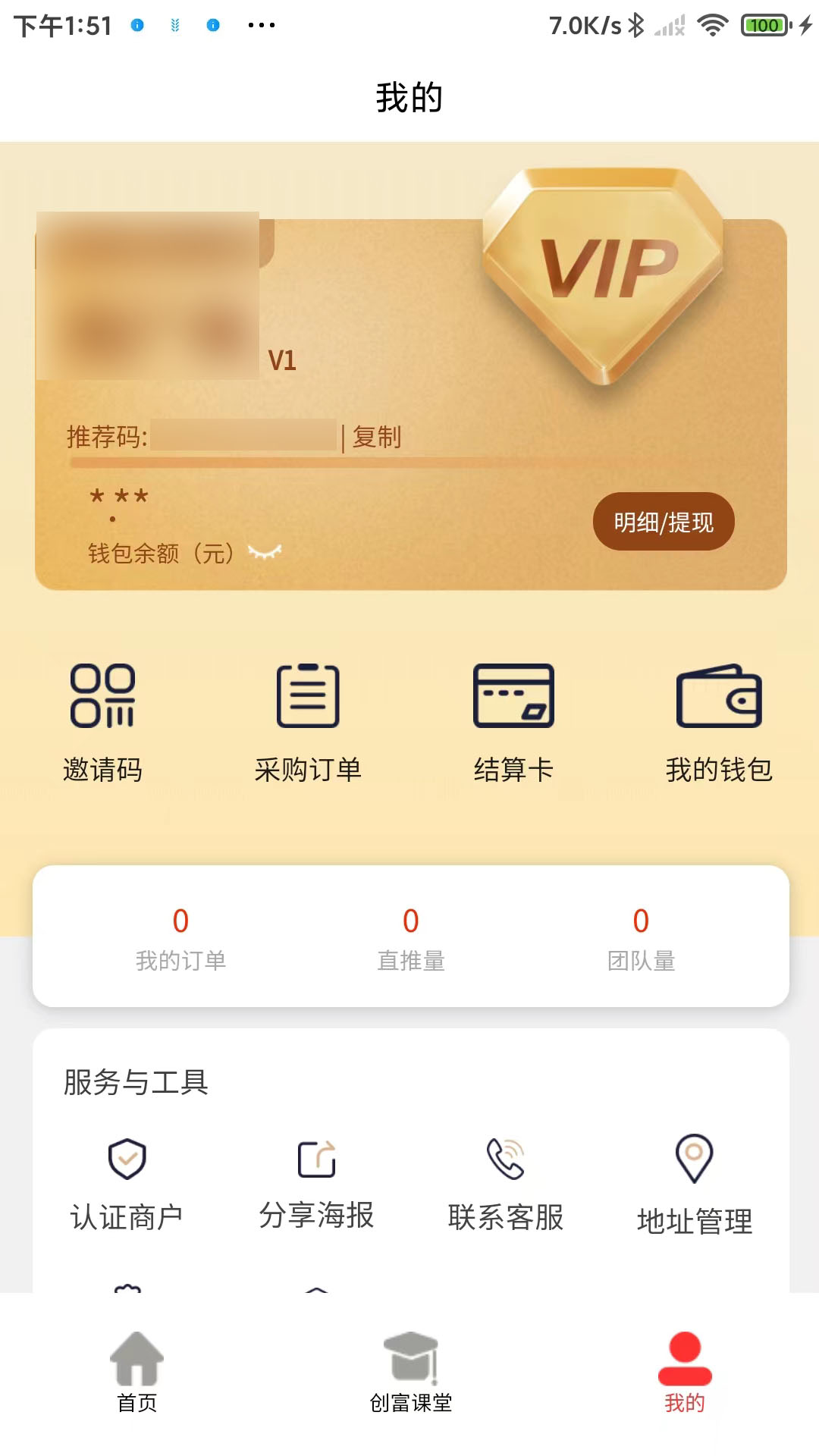Open the VIP membership badge

click(604, 273)
